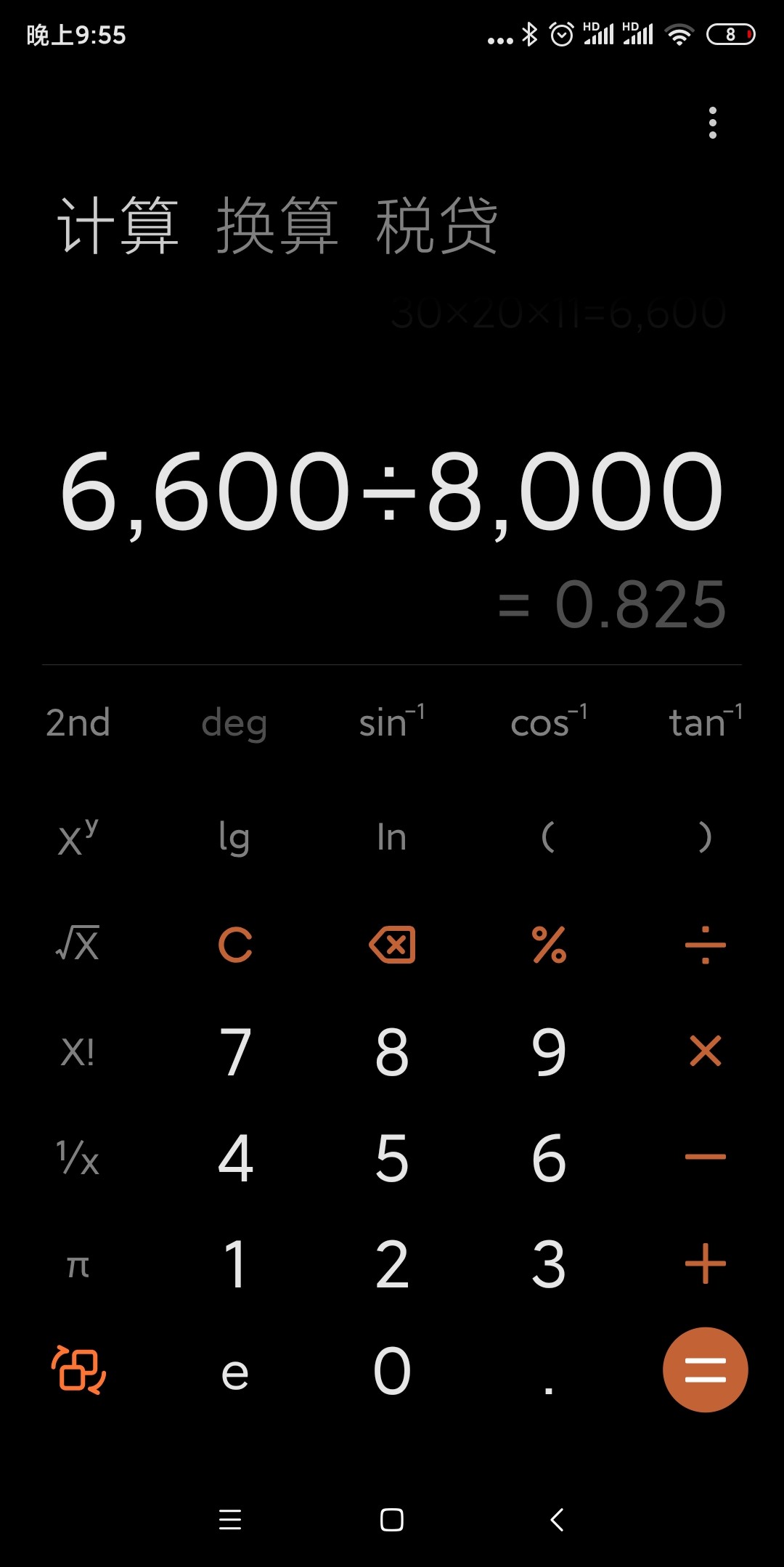The height and width of the screenshot is (1567, 784).
Task: Open the three-dot overflow menu
Action: coord(712,123)
